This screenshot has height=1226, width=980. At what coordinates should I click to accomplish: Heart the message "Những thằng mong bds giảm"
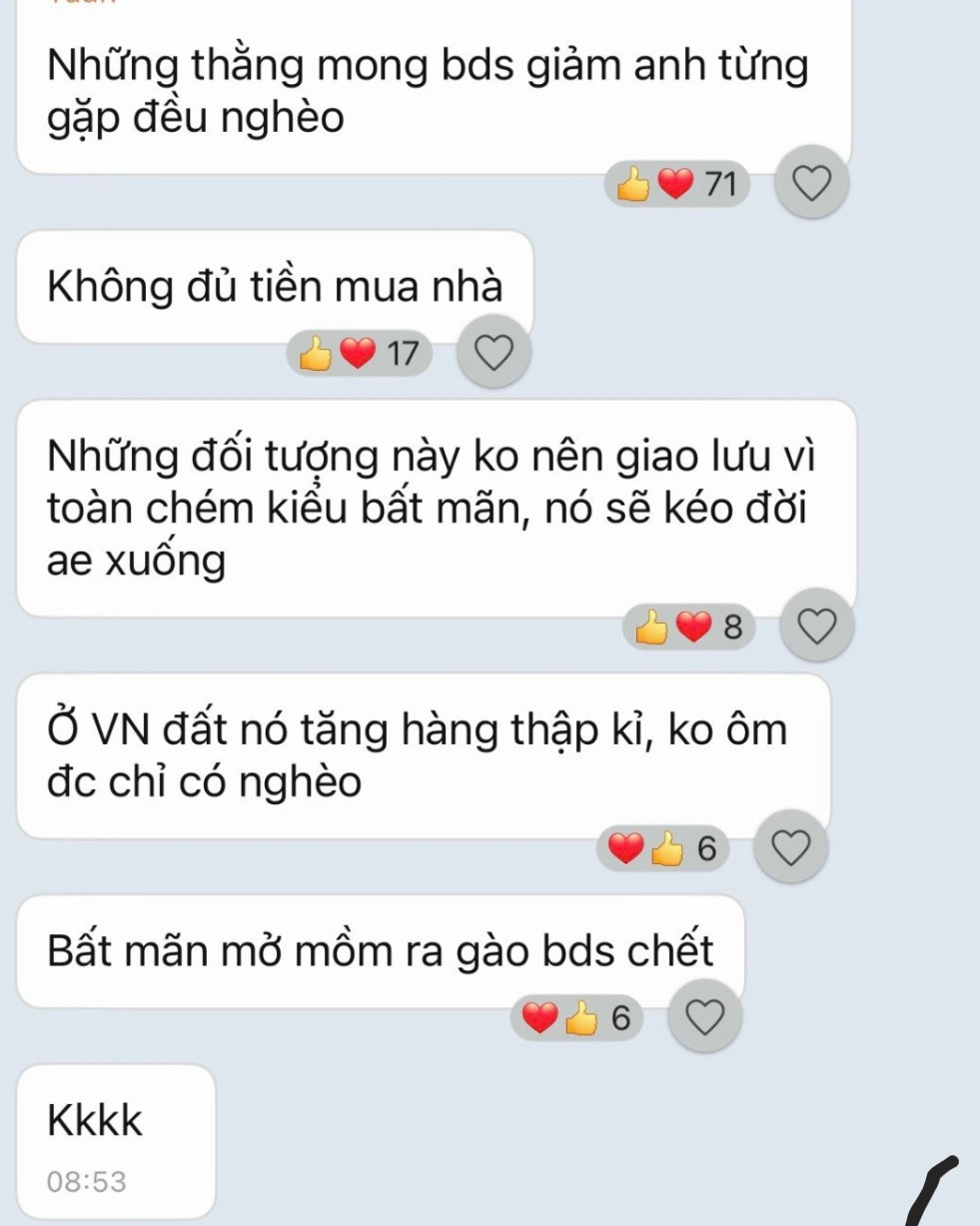(x=811, y=184)
